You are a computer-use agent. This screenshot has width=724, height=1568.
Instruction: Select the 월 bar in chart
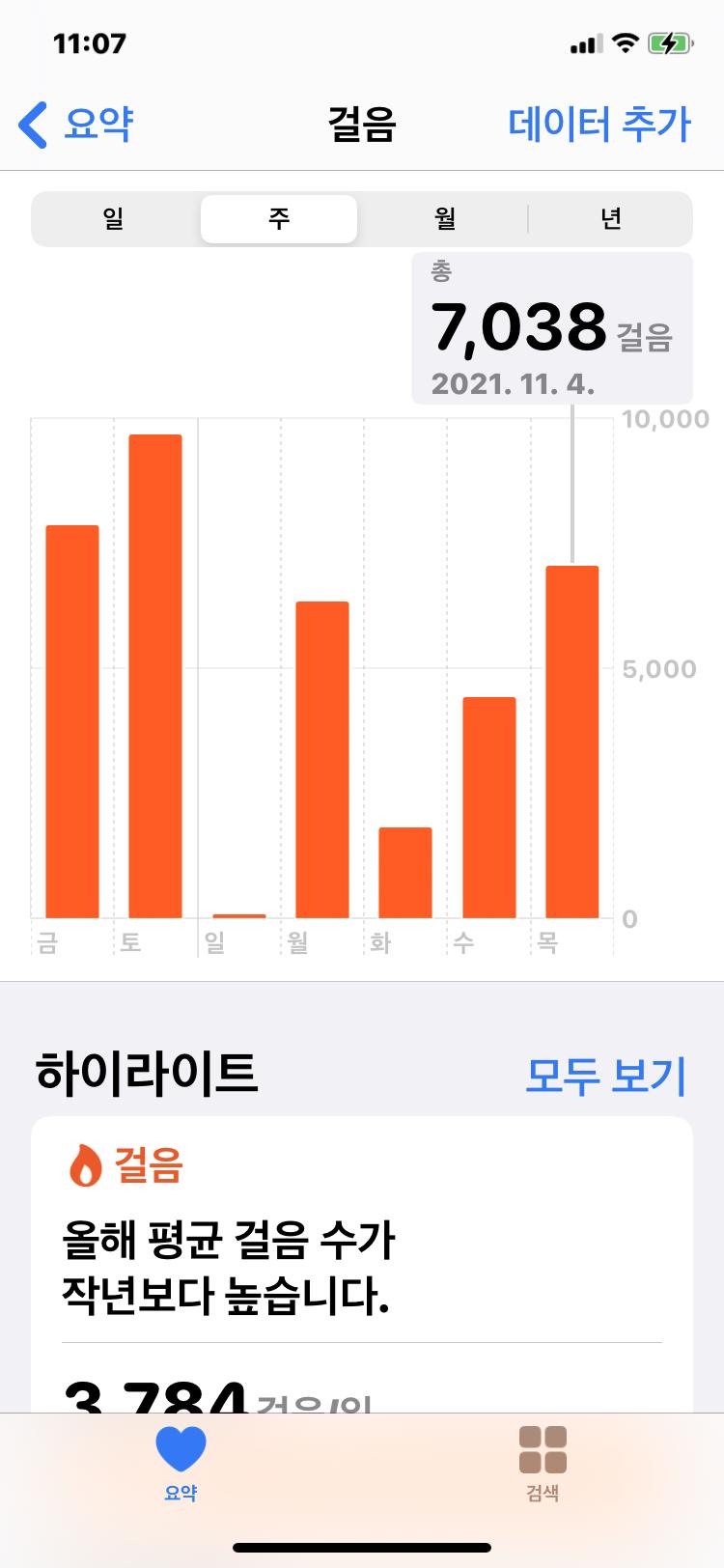pos(321,759)
